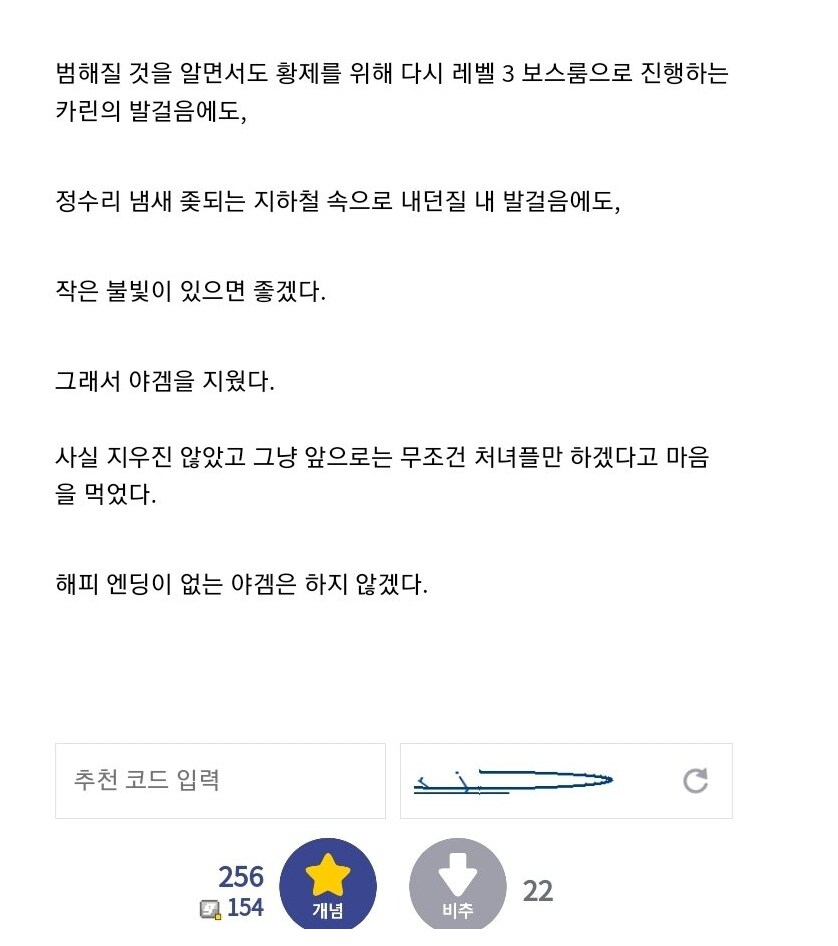Click the yellow star icon inside the blue circle
Image resolution: width=838 pixels, height=946 pixels.
pos(330,876)
